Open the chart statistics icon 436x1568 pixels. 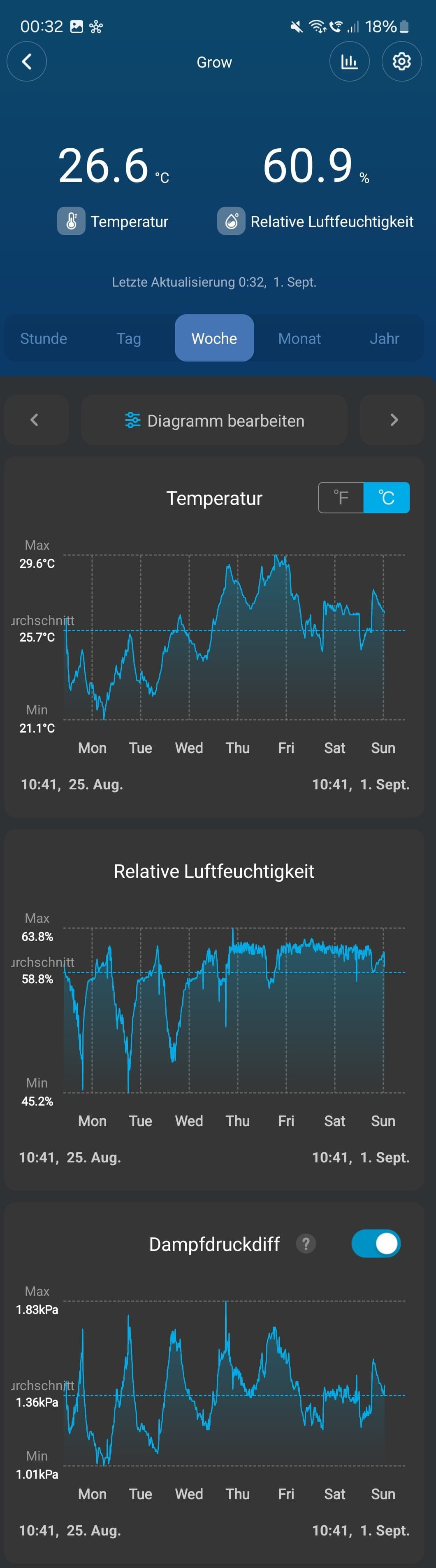(349, 61)
